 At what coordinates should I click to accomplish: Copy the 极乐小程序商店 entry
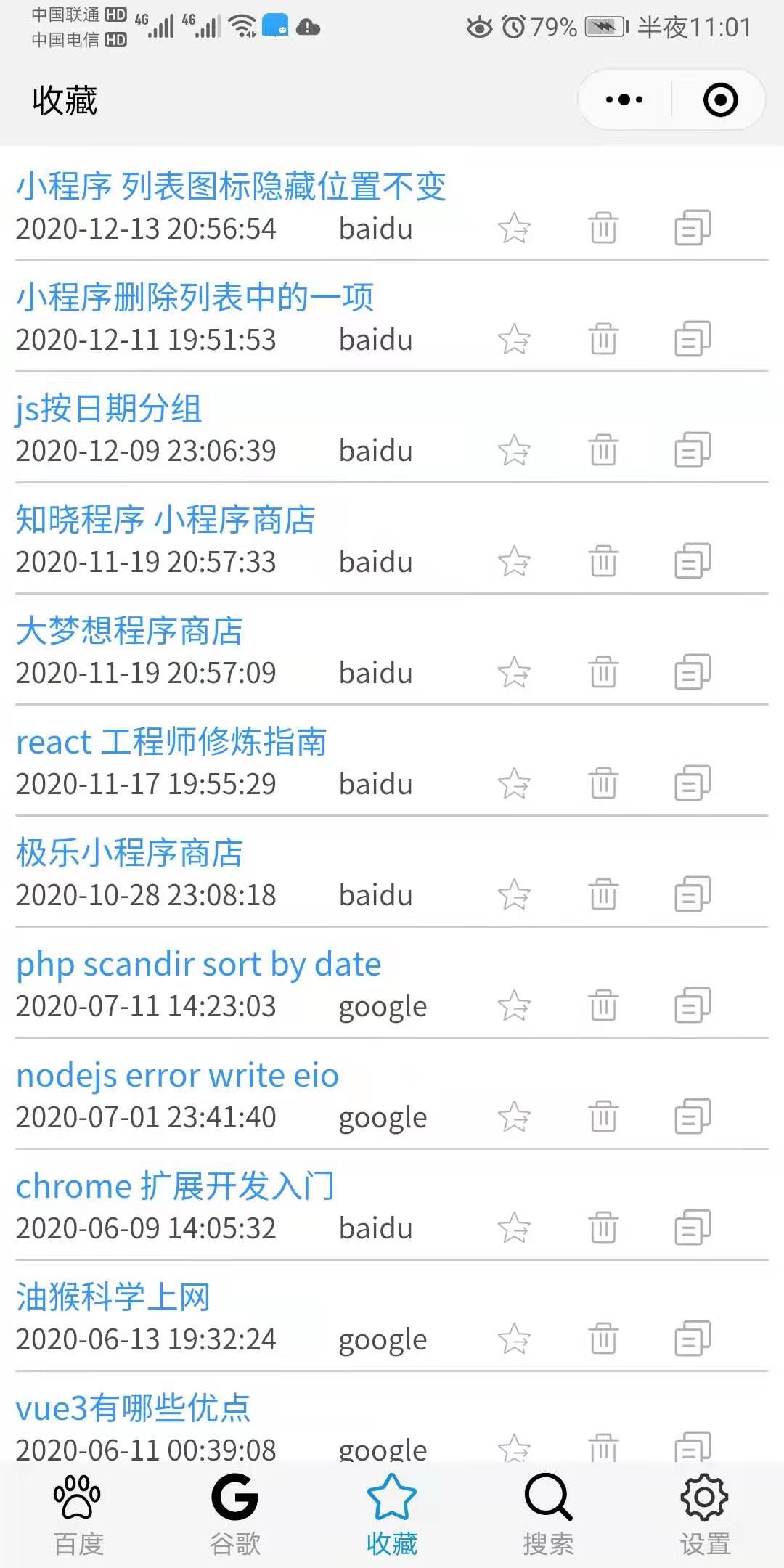pyautogui.click(x=693, y=894)
